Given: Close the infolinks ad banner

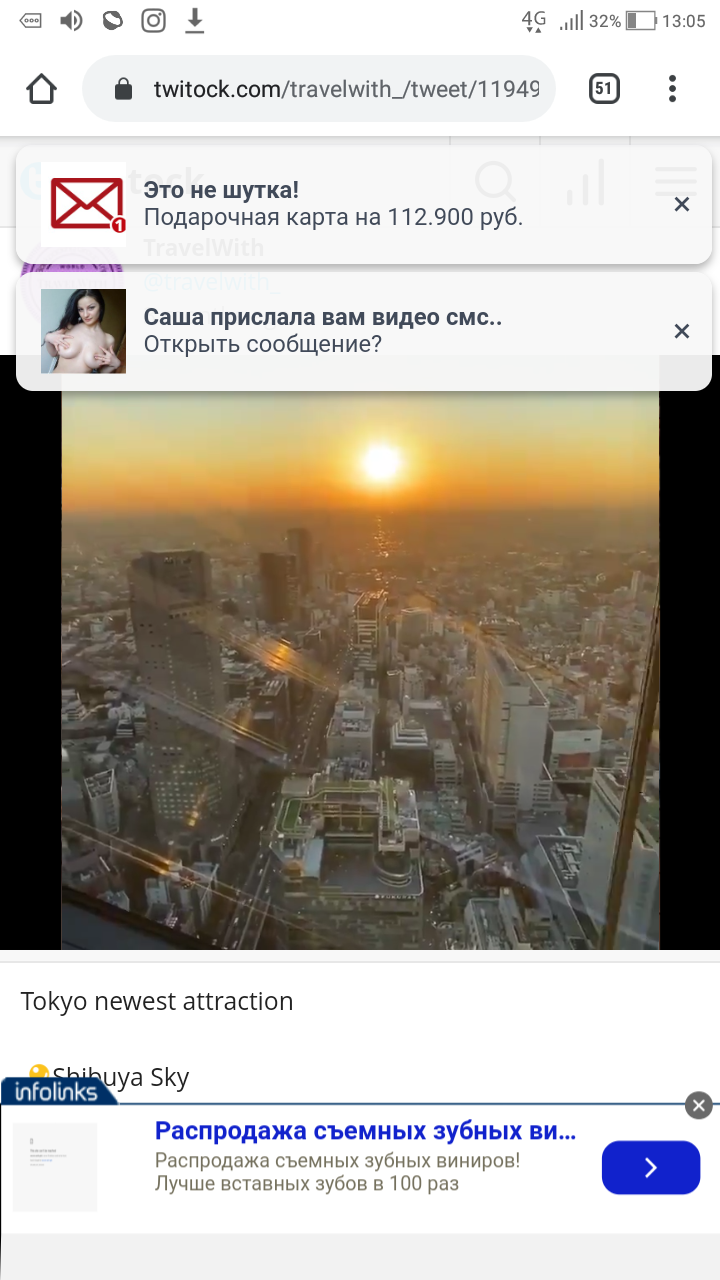Looking at the screenshot, I should pyautogui.click(x=698, y=1105).
